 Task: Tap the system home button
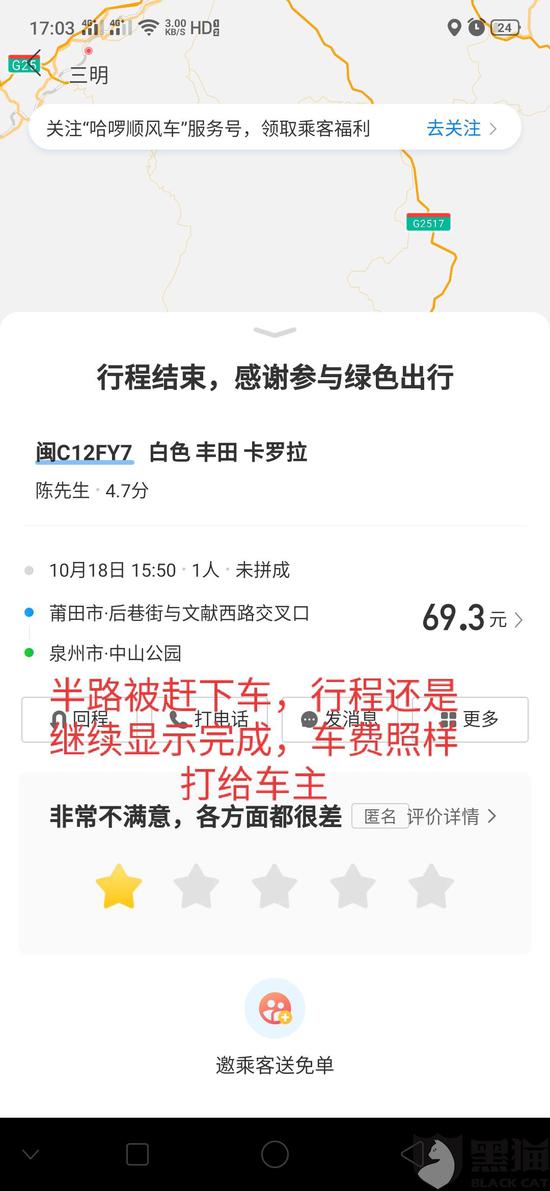(x=275, y=1155)
